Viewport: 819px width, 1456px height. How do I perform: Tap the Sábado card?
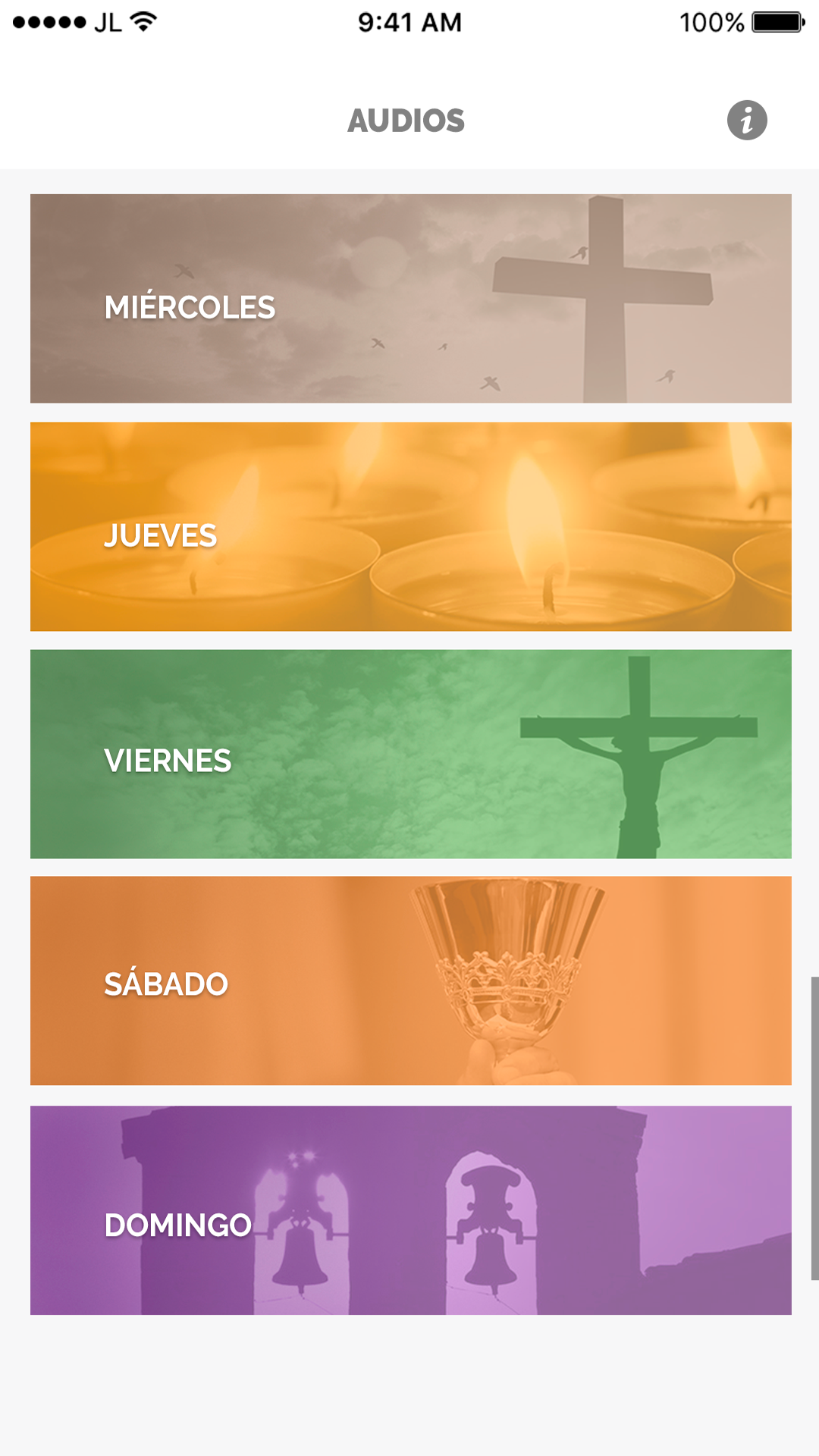(x=410, y=981)
